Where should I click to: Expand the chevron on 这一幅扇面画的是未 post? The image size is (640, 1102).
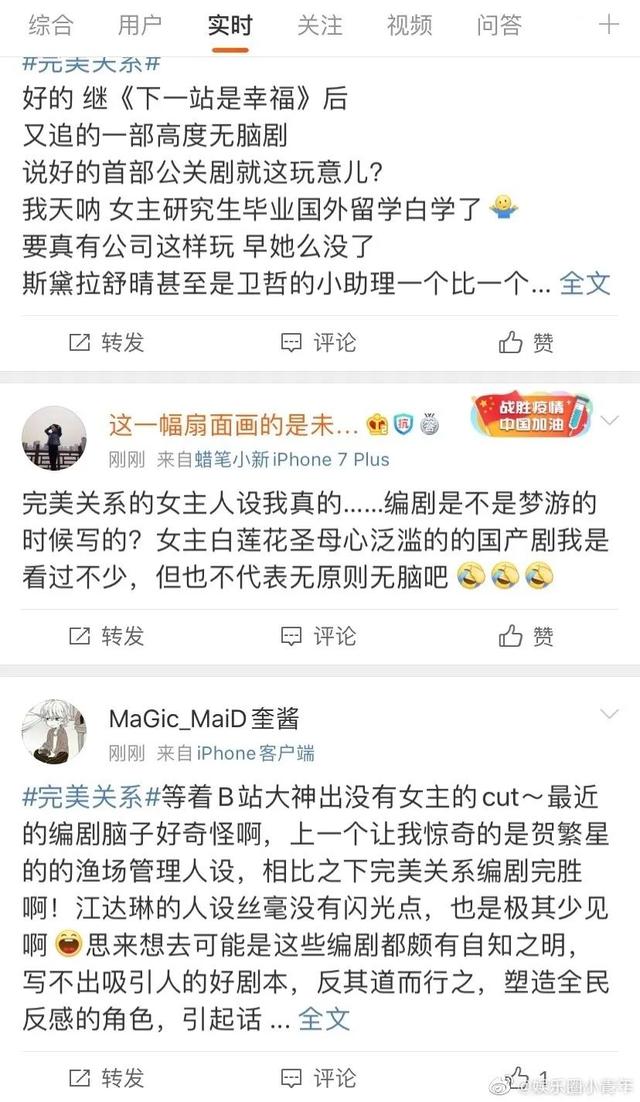(609, 420)
